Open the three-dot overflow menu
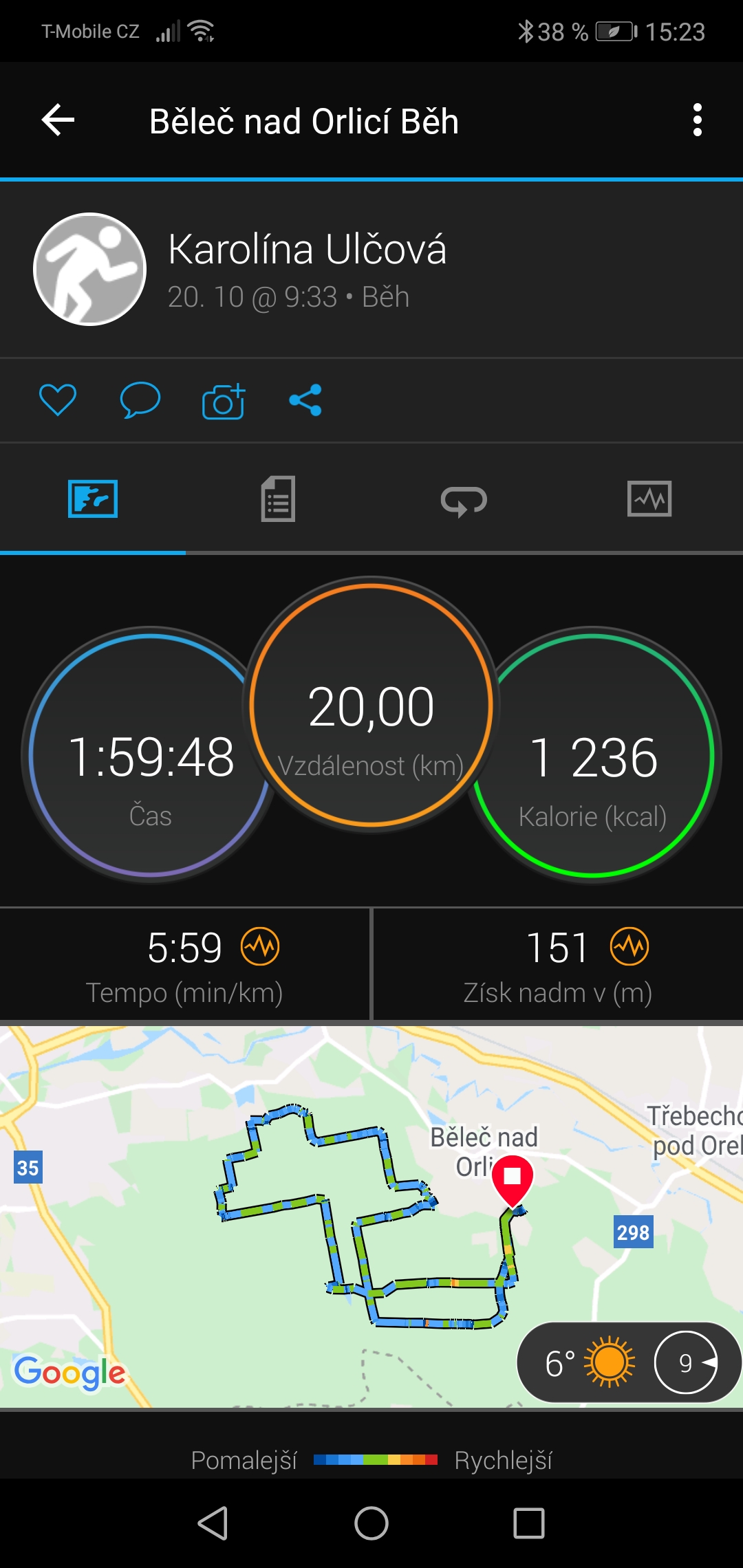743x1568 pixels. (698, 120)
